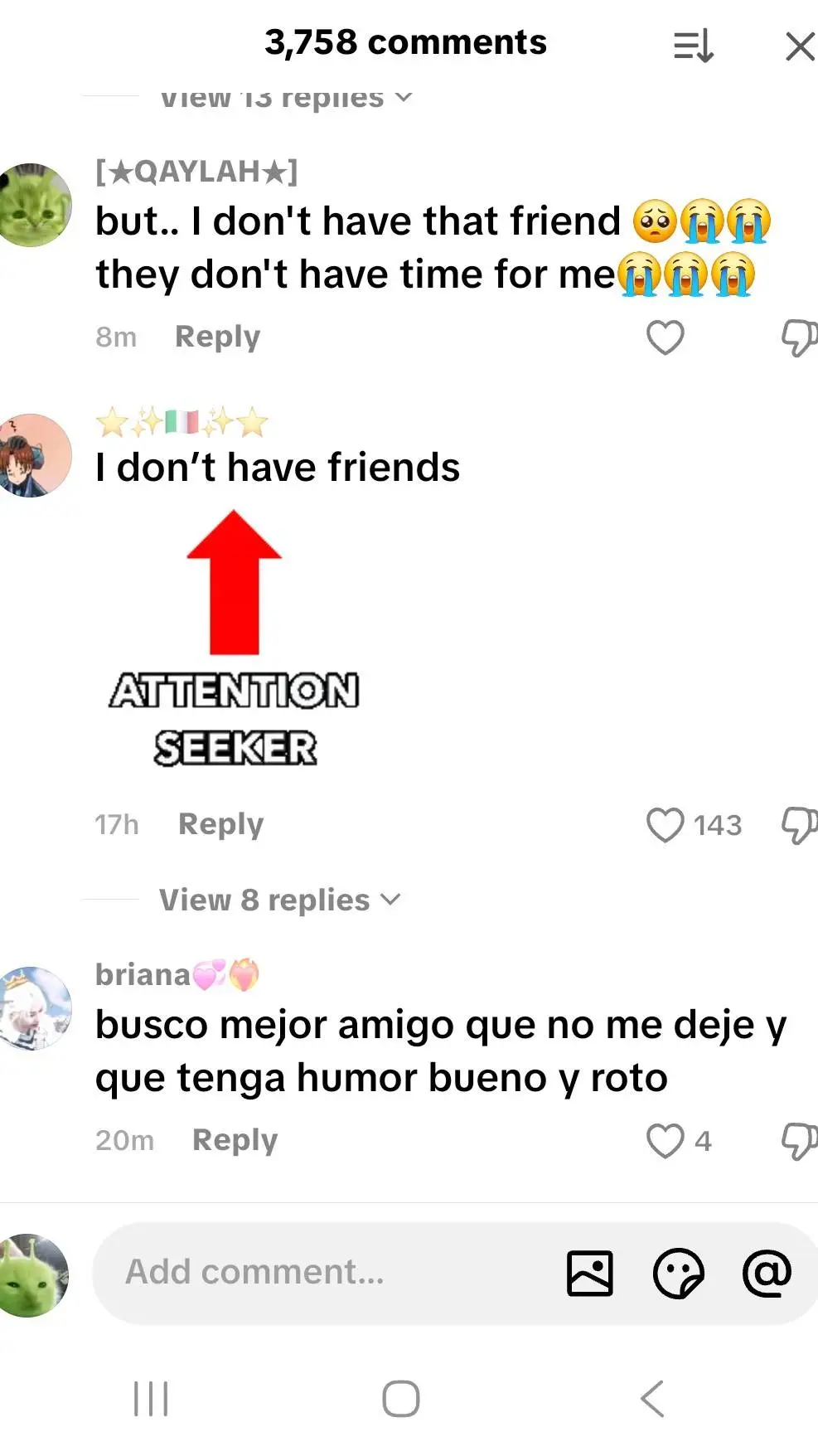Image resolution: width=818 pixels, height=1456 pixels.
Task: Attach an image to the comment
Action: [x=589, y=1273]
